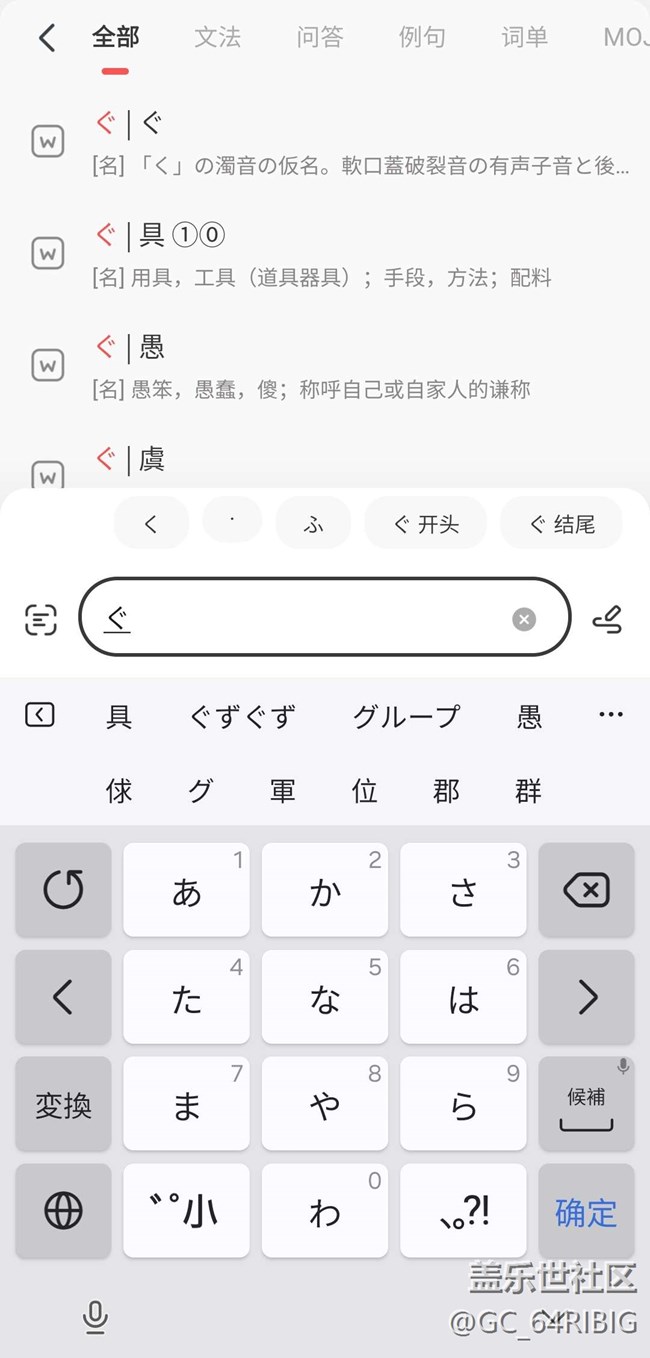Viewport: 650px width, 1358px height.
Task: Select the ぐ 开头 suggestion chip
Action: coord(425,524)
